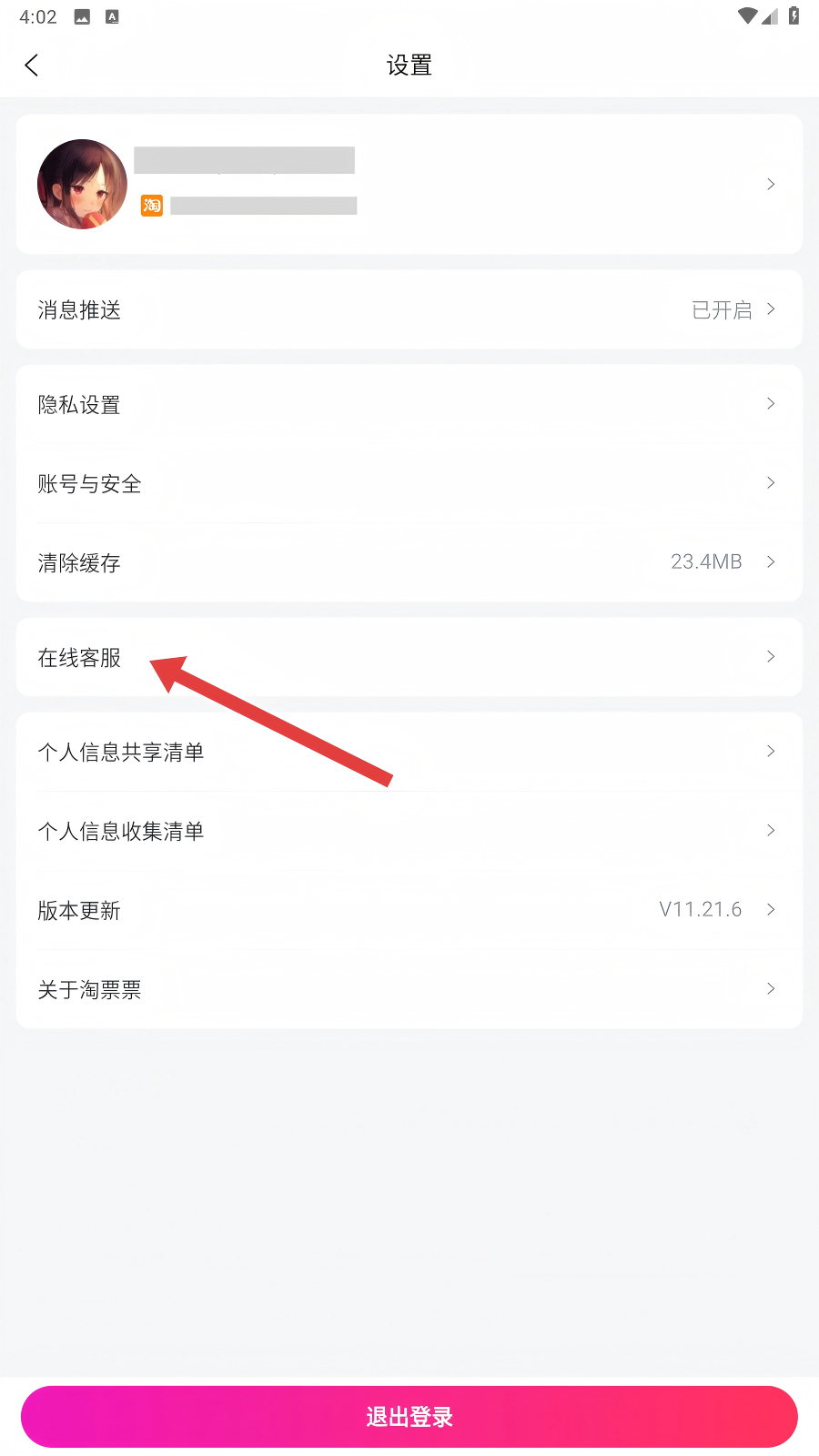The image size is (819, 1456).
Task: Open 关于淘票票
Action: point(409,989)
